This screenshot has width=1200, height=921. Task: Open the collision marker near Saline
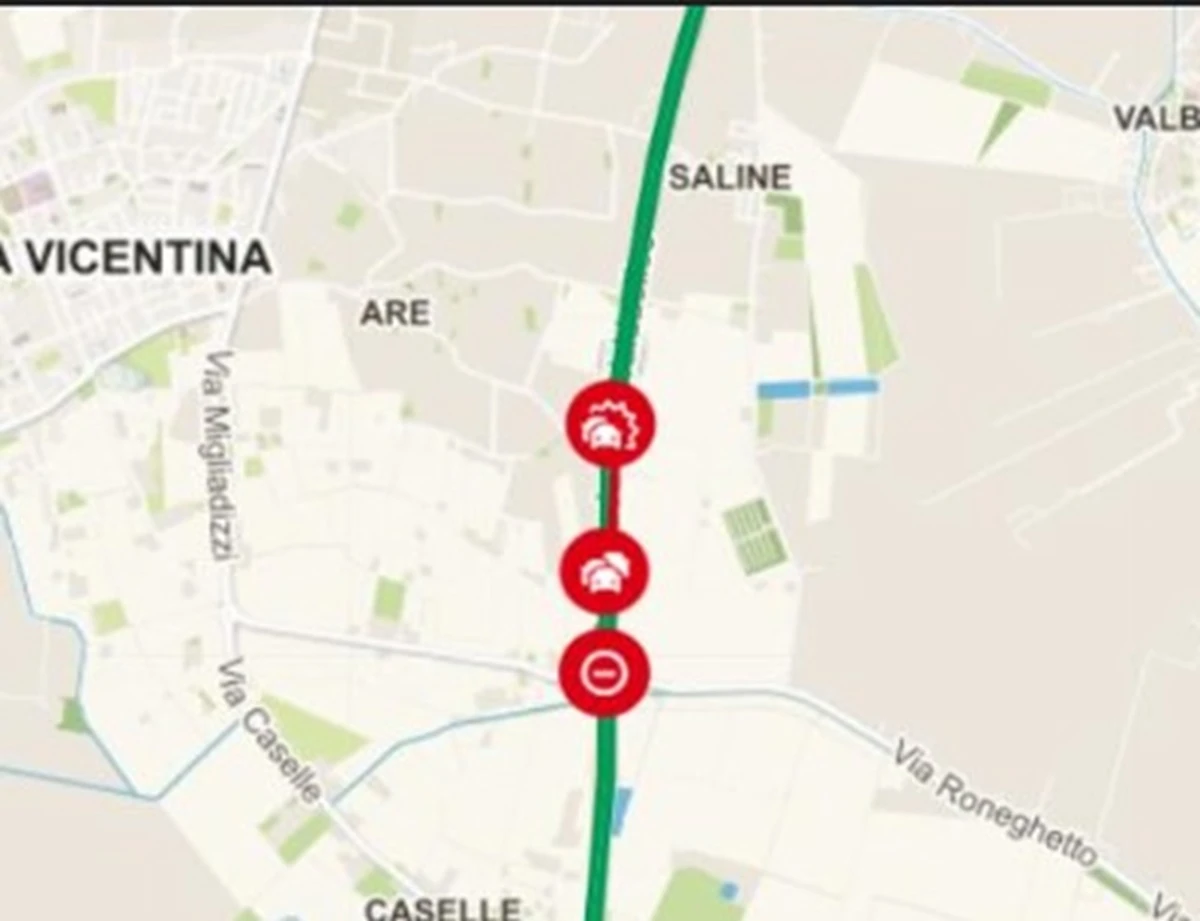[611, 424]
